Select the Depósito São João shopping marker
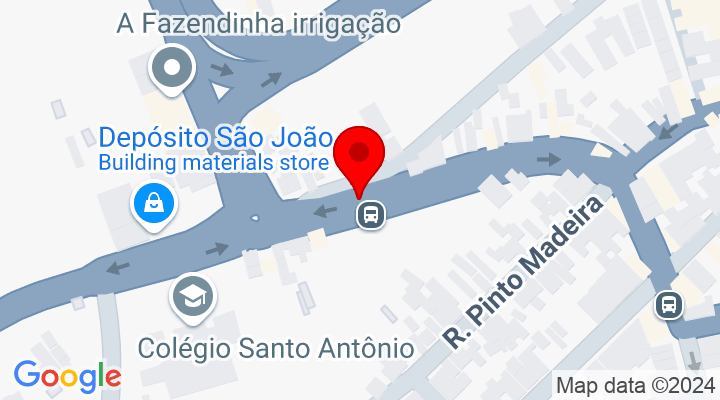The width and height of the screenshot is (720, 400). (154, 204)
